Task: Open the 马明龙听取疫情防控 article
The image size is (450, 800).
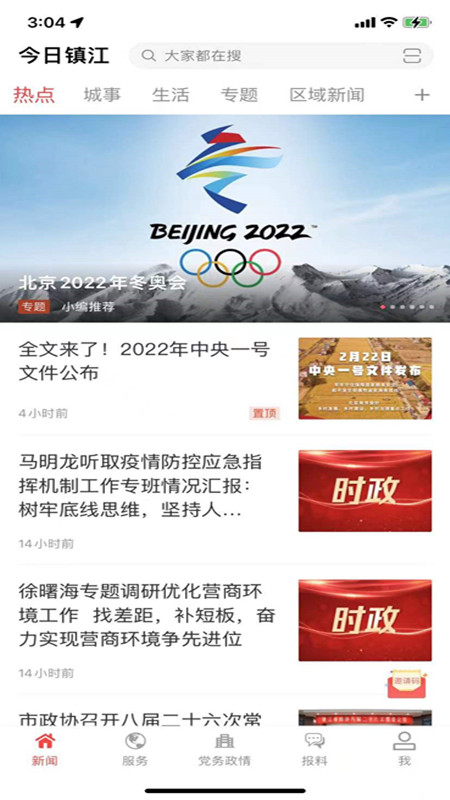Action: 225,499
